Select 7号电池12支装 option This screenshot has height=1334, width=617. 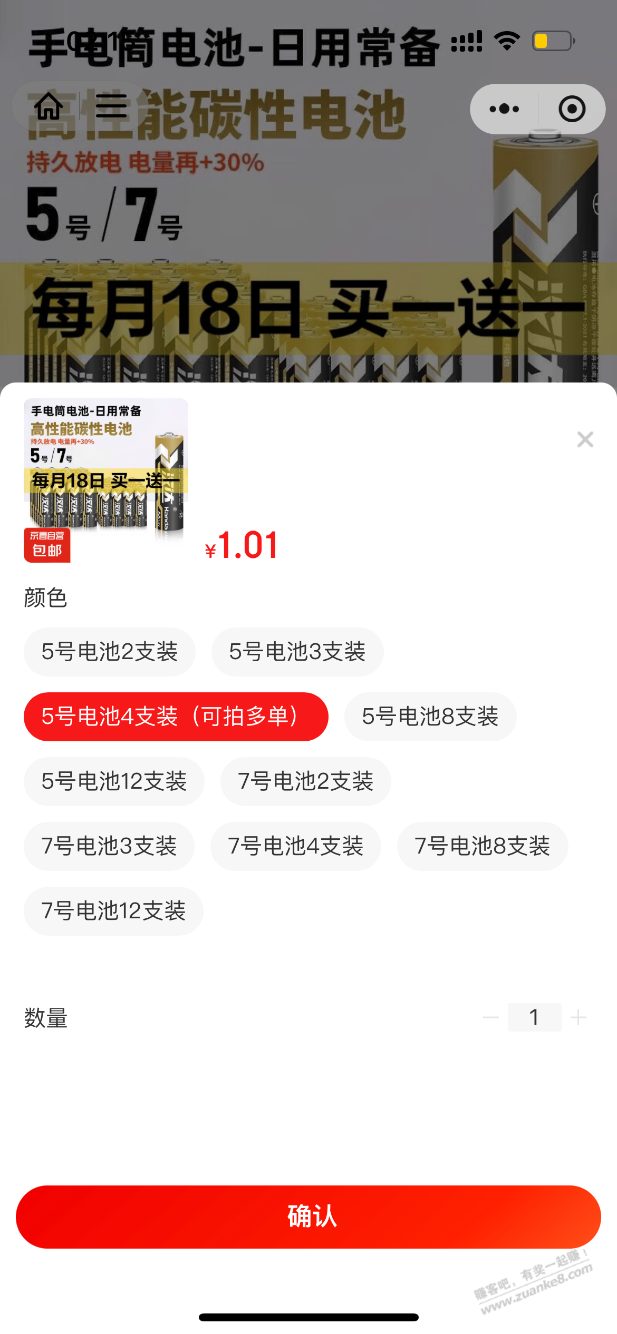point(113,912)
